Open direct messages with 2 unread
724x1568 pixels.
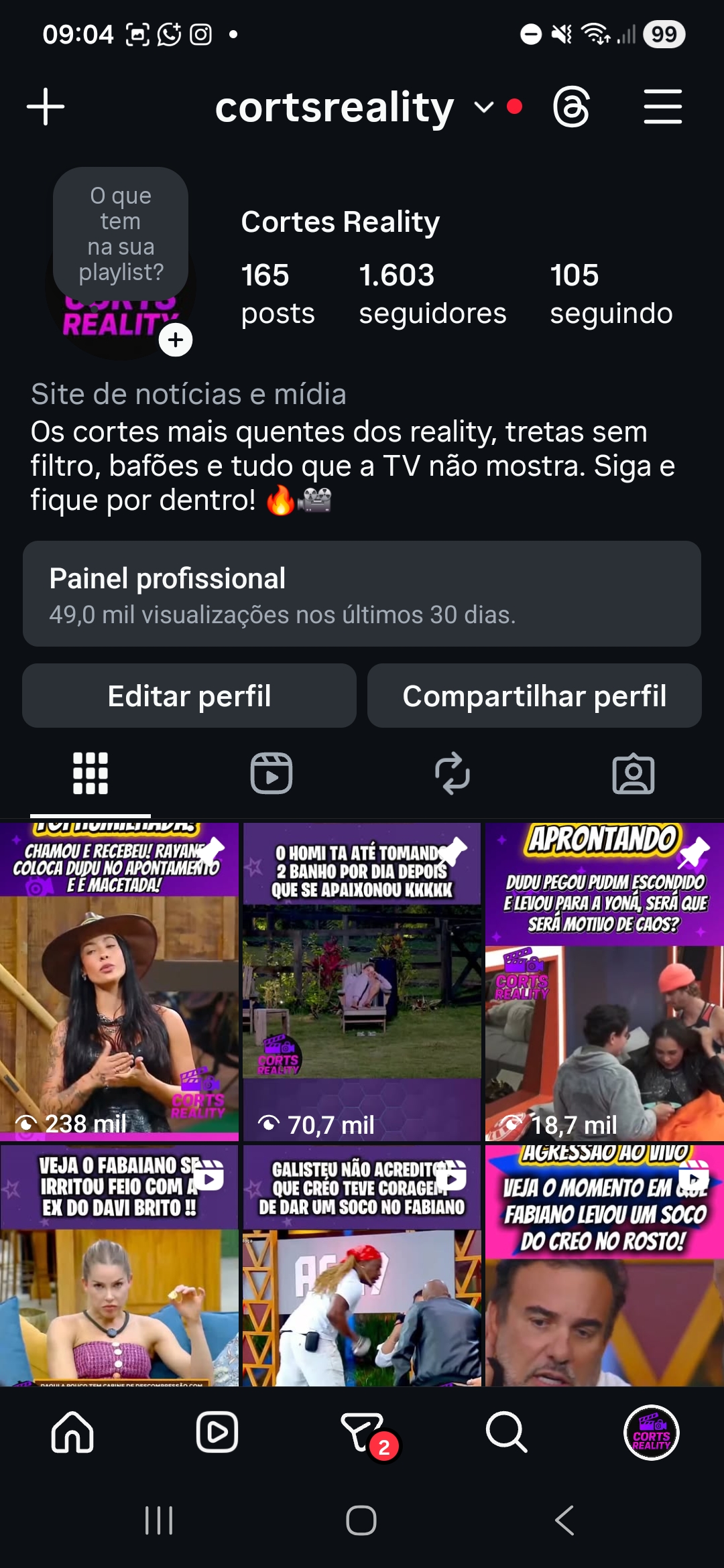click(x=363, y=1432)
